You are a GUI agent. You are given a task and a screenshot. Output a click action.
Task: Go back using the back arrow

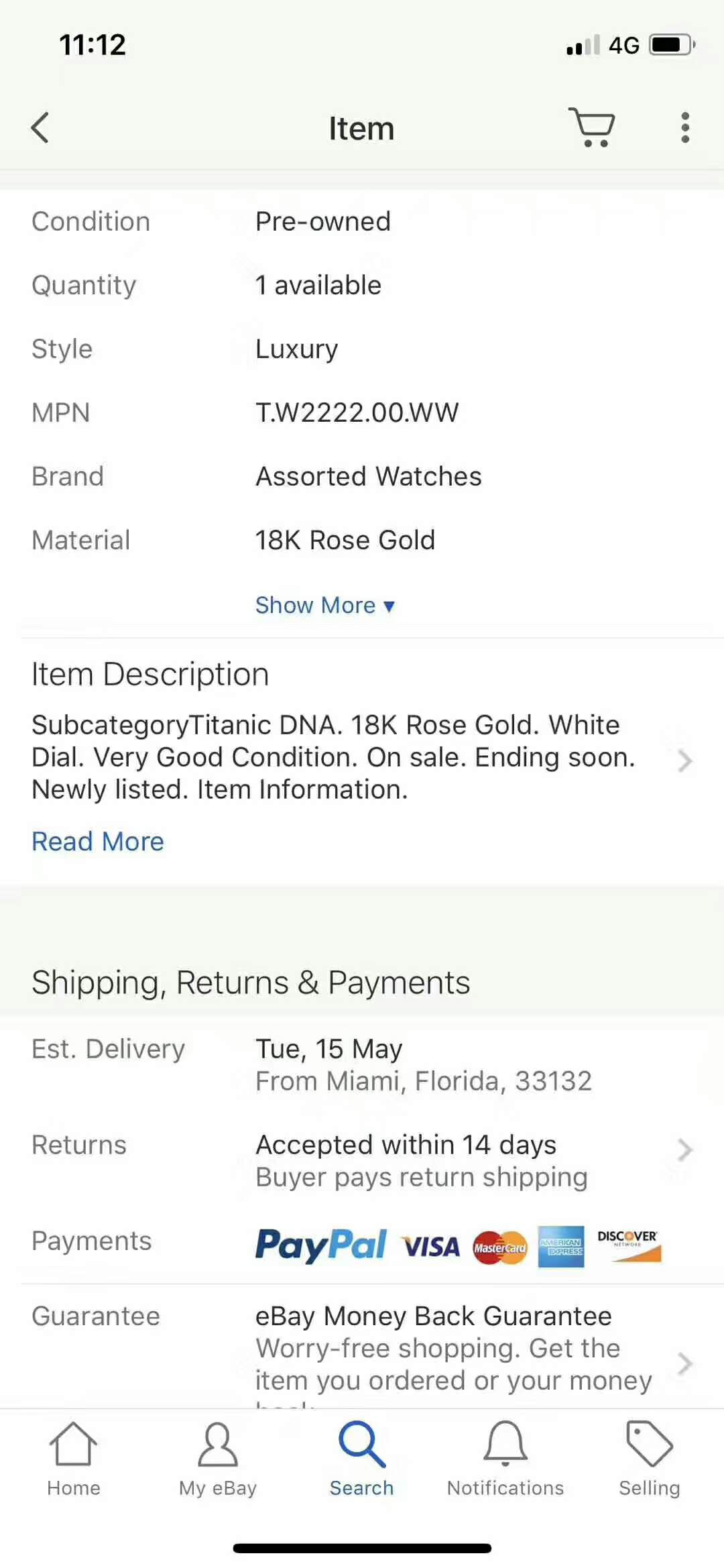(40, 127)
